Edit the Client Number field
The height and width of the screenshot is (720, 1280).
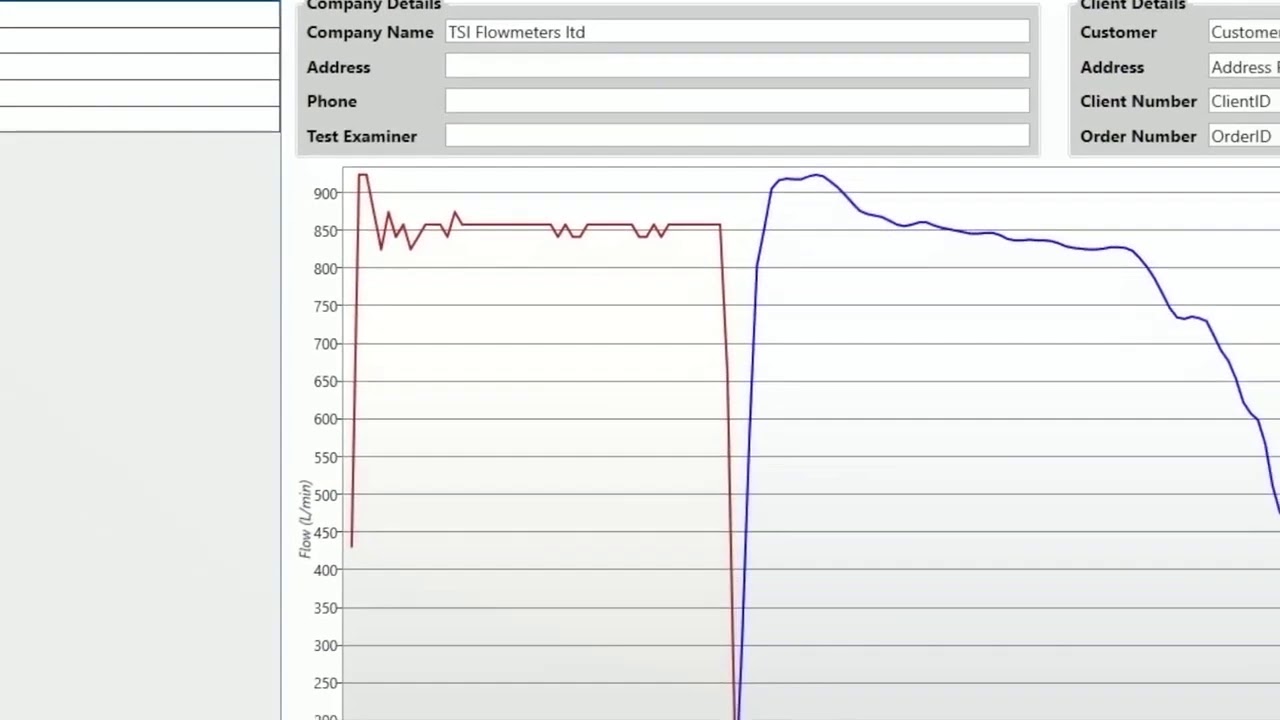pyautogui.click(x=1244, y=101)
